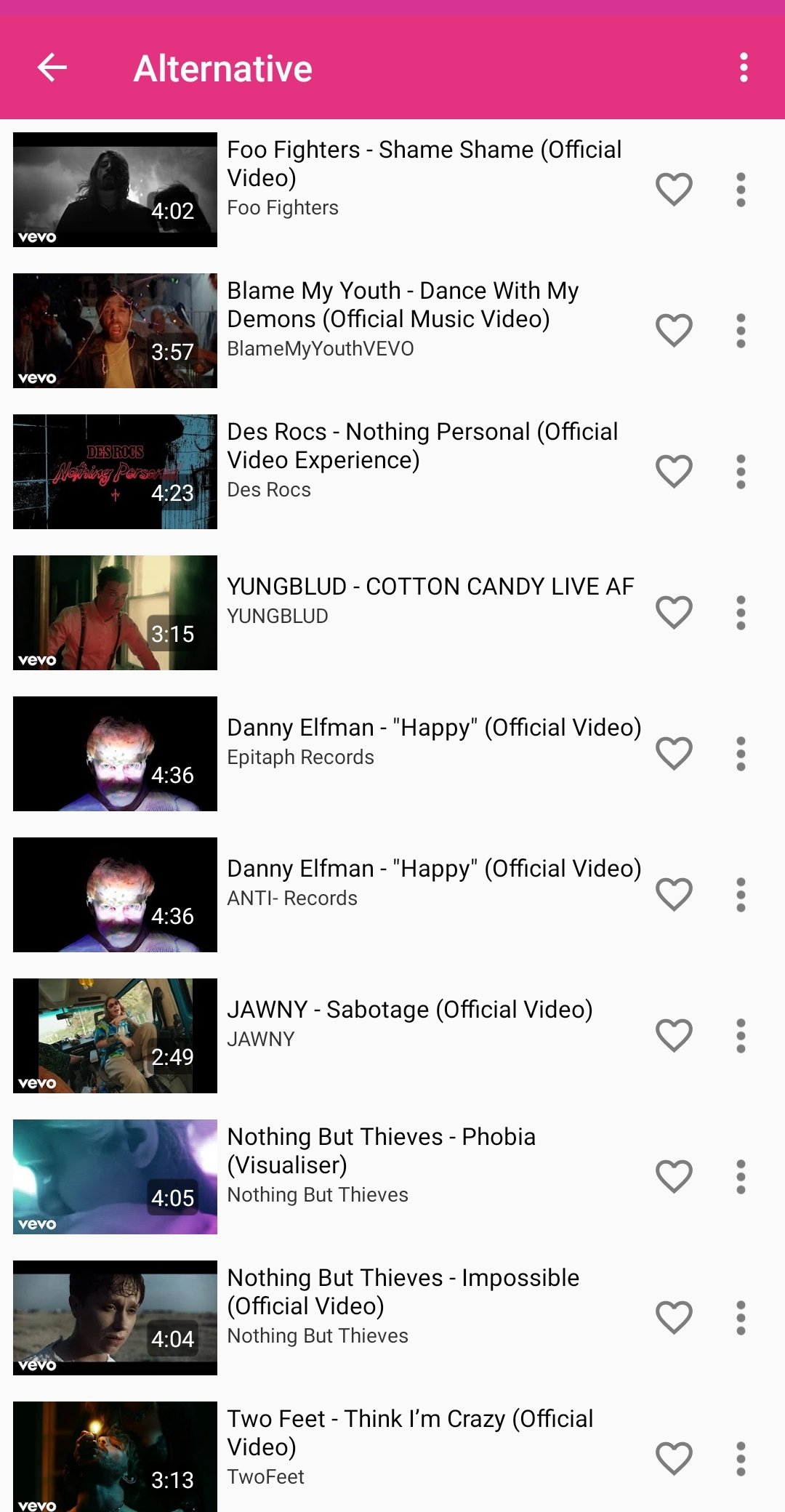Screen dimensions: 785x1512
Task: Open Des Rocs - Nothing Personal video
Action: click(x=392, y=472)
